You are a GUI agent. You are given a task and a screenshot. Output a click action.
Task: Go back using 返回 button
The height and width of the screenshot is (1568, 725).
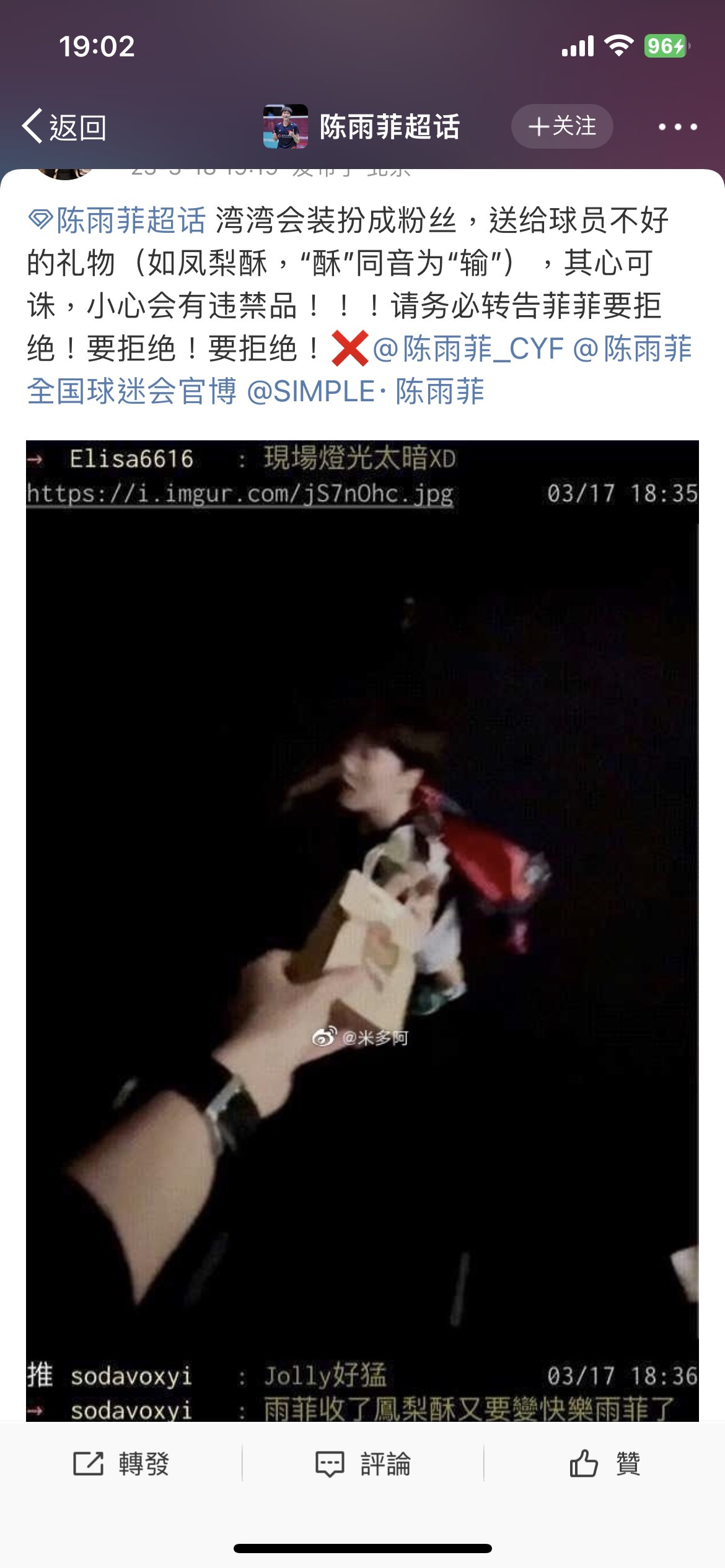point(64,127)
